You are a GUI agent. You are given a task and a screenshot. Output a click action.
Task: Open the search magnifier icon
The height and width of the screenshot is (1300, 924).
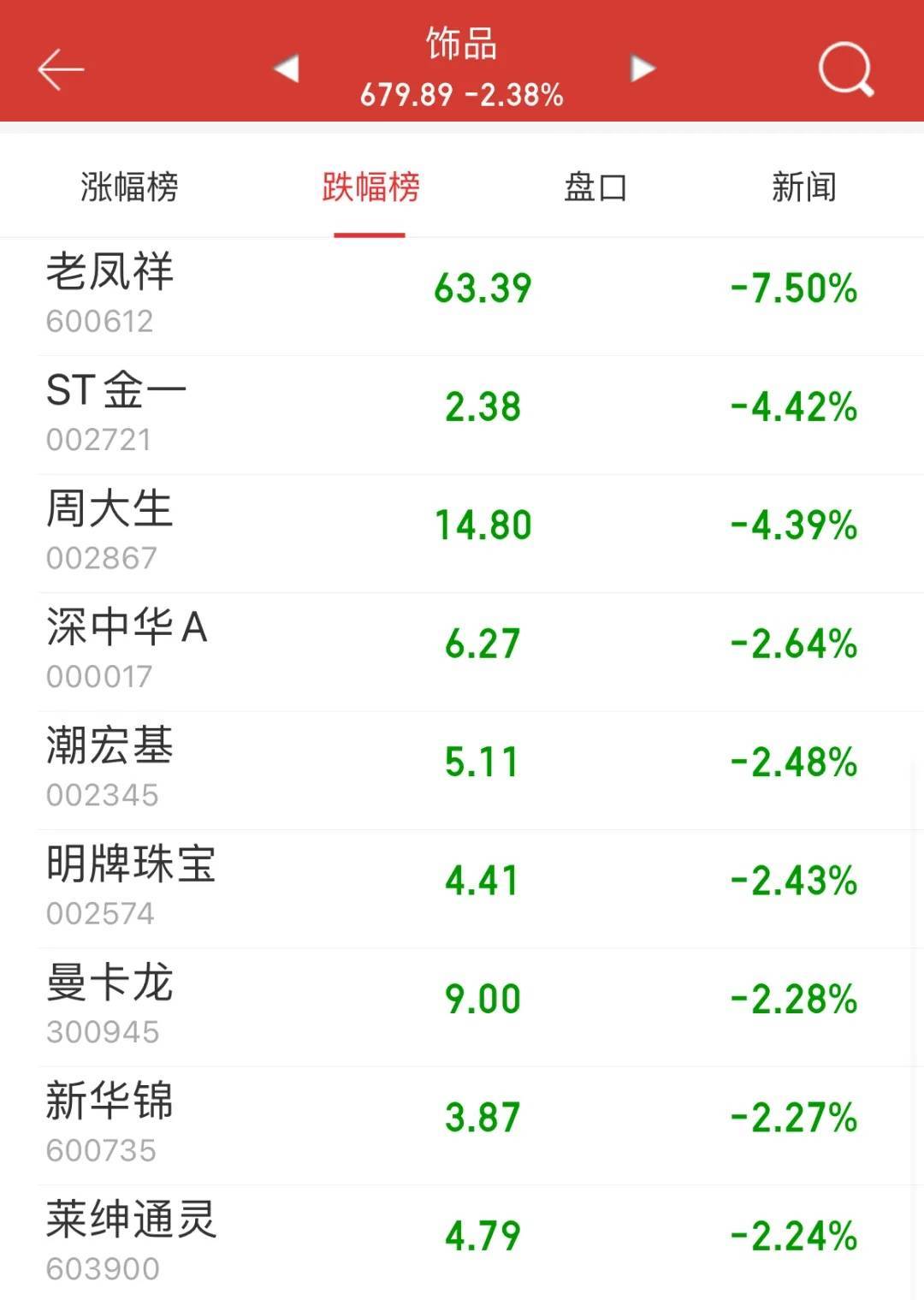click(845, 69)
